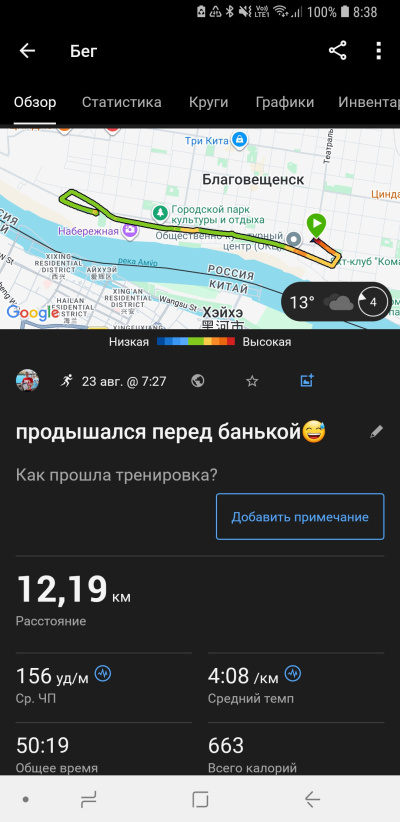Open heart rate info icon next to 156 уд/м
This screenshot has height=822, width=400.
(103, 673)
